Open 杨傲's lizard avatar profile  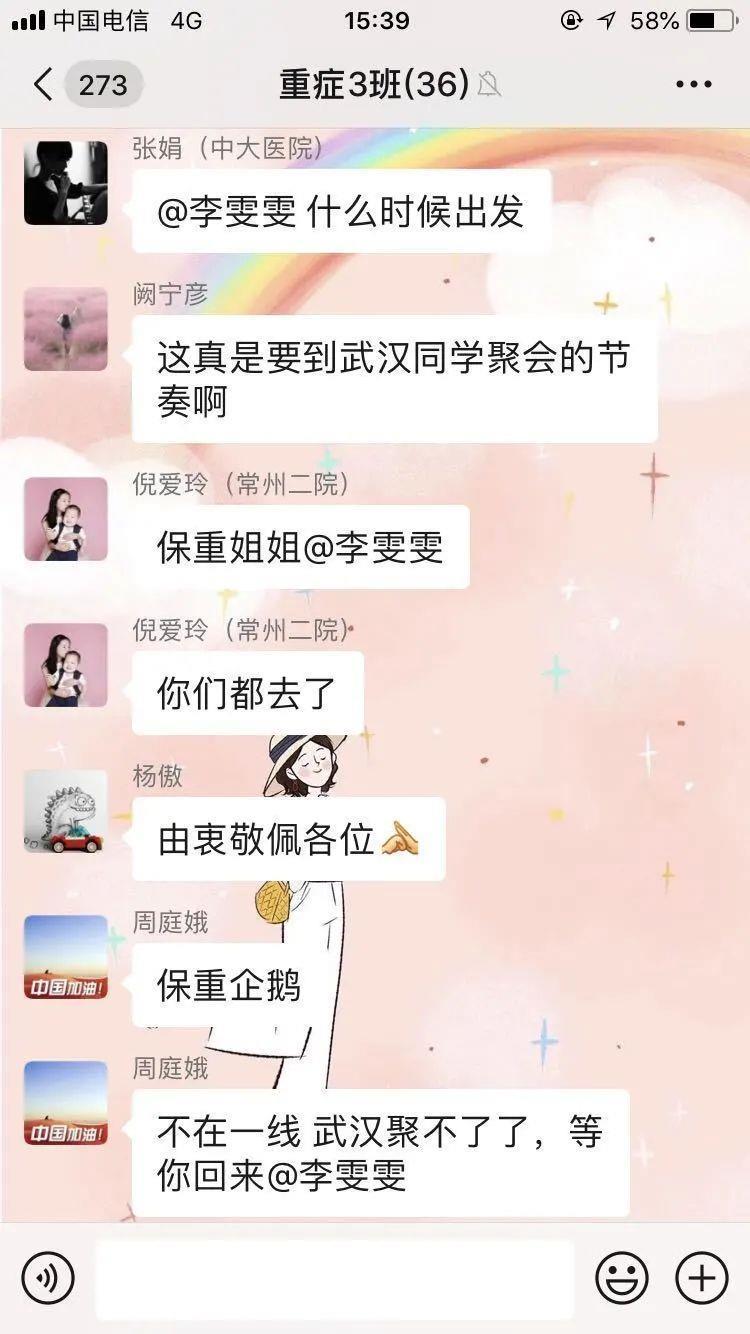click(66, 811)
